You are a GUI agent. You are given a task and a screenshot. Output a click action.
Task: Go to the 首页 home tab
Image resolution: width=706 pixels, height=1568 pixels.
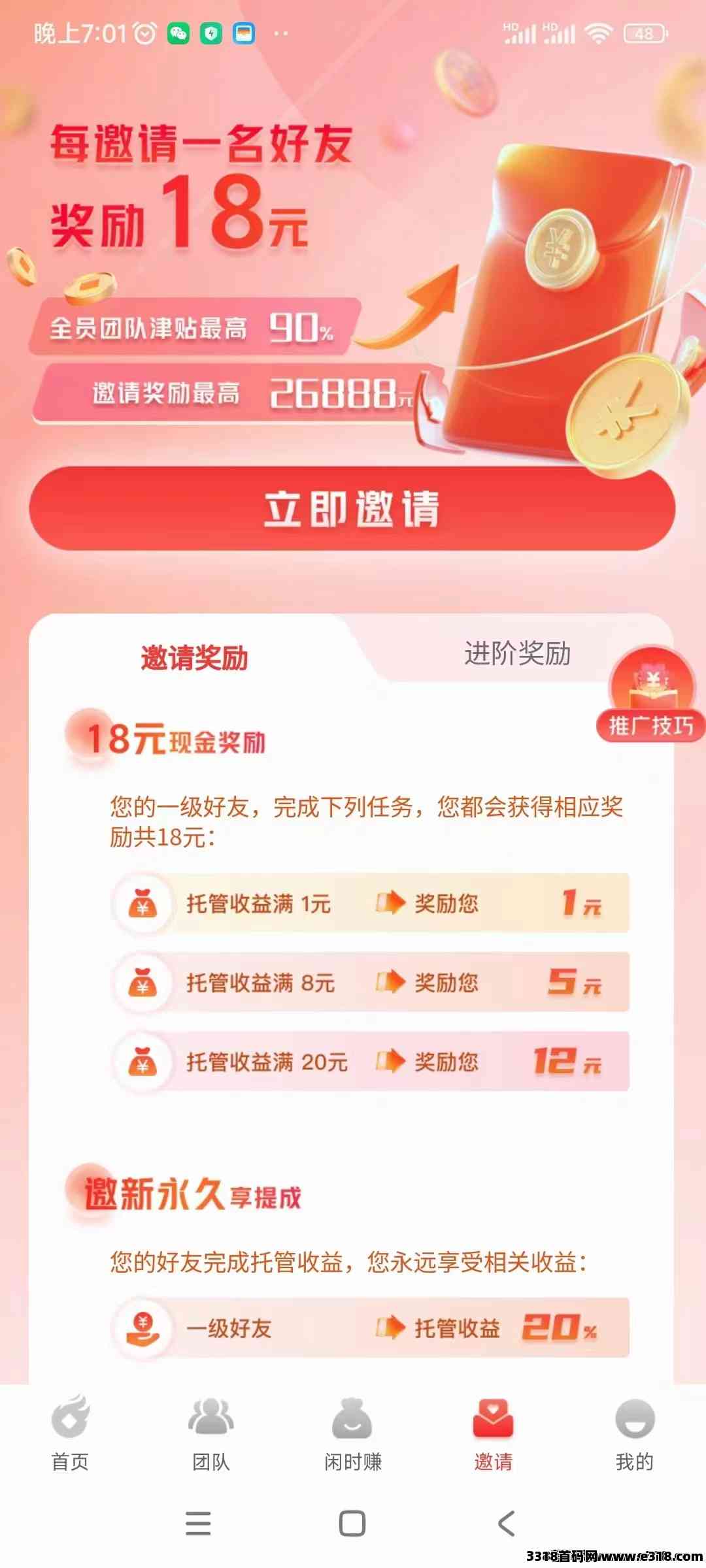[x=70, y=1433]
